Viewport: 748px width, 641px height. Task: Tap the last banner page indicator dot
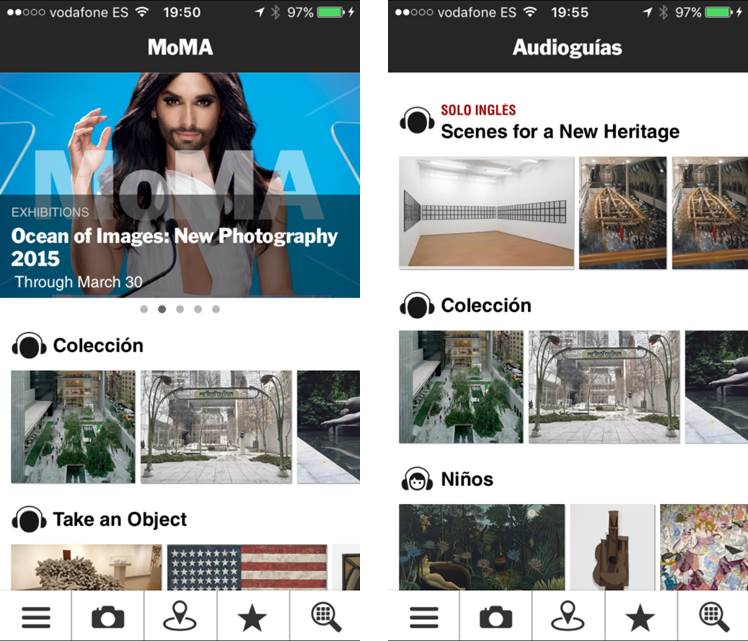click(x=216, y=309)
